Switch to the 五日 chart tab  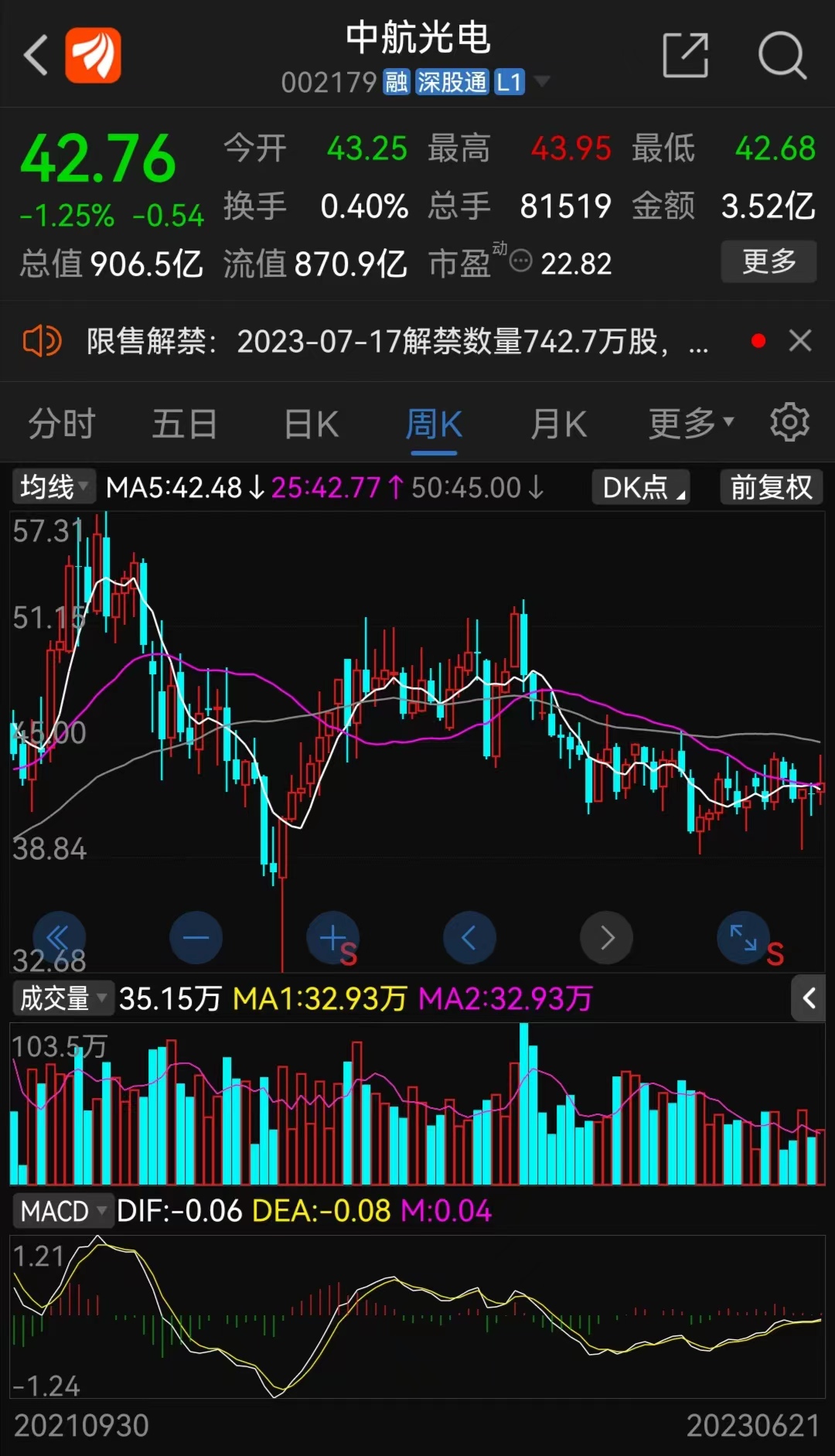(185, 424)
